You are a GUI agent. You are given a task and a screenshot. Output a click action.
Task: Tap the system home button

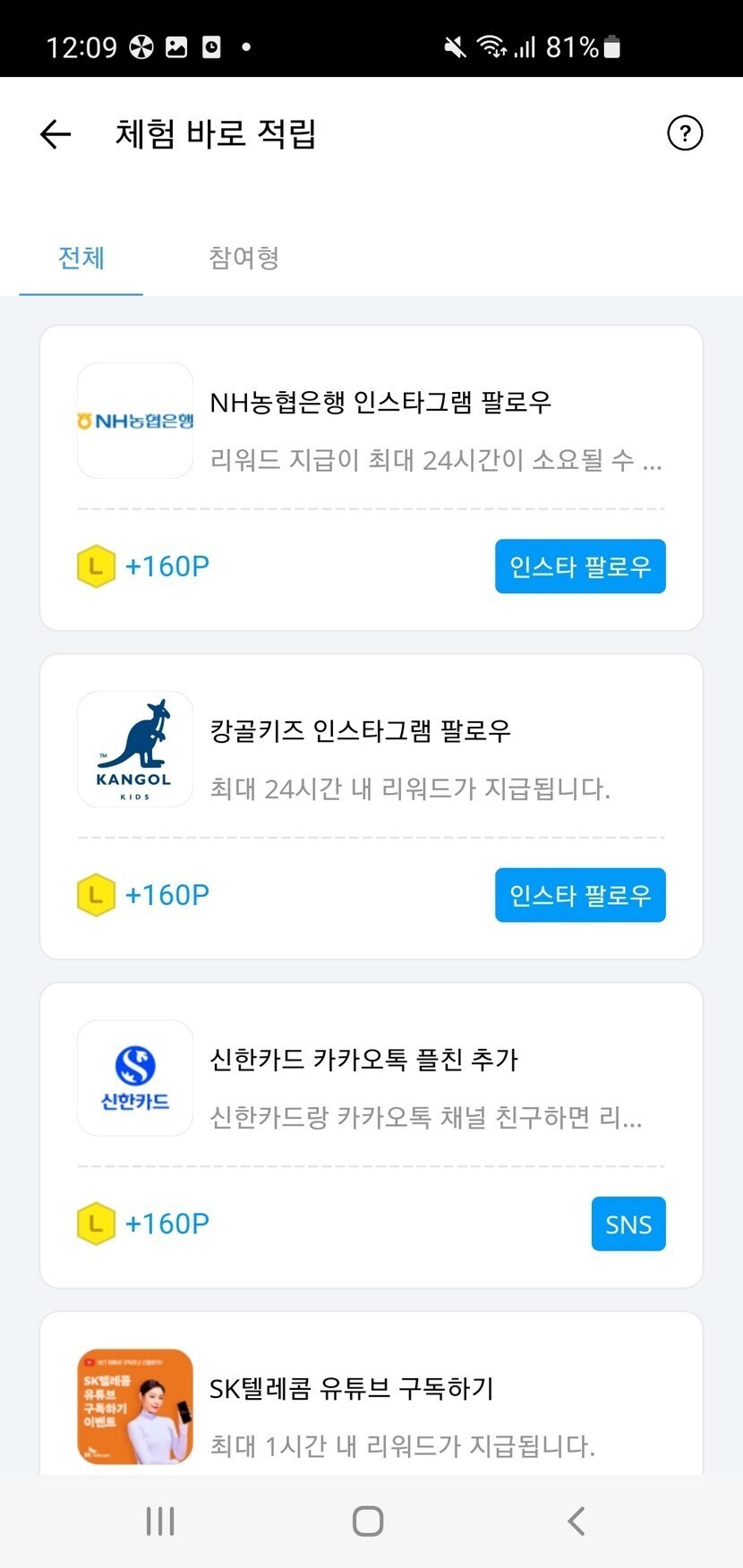point(368,1521)
